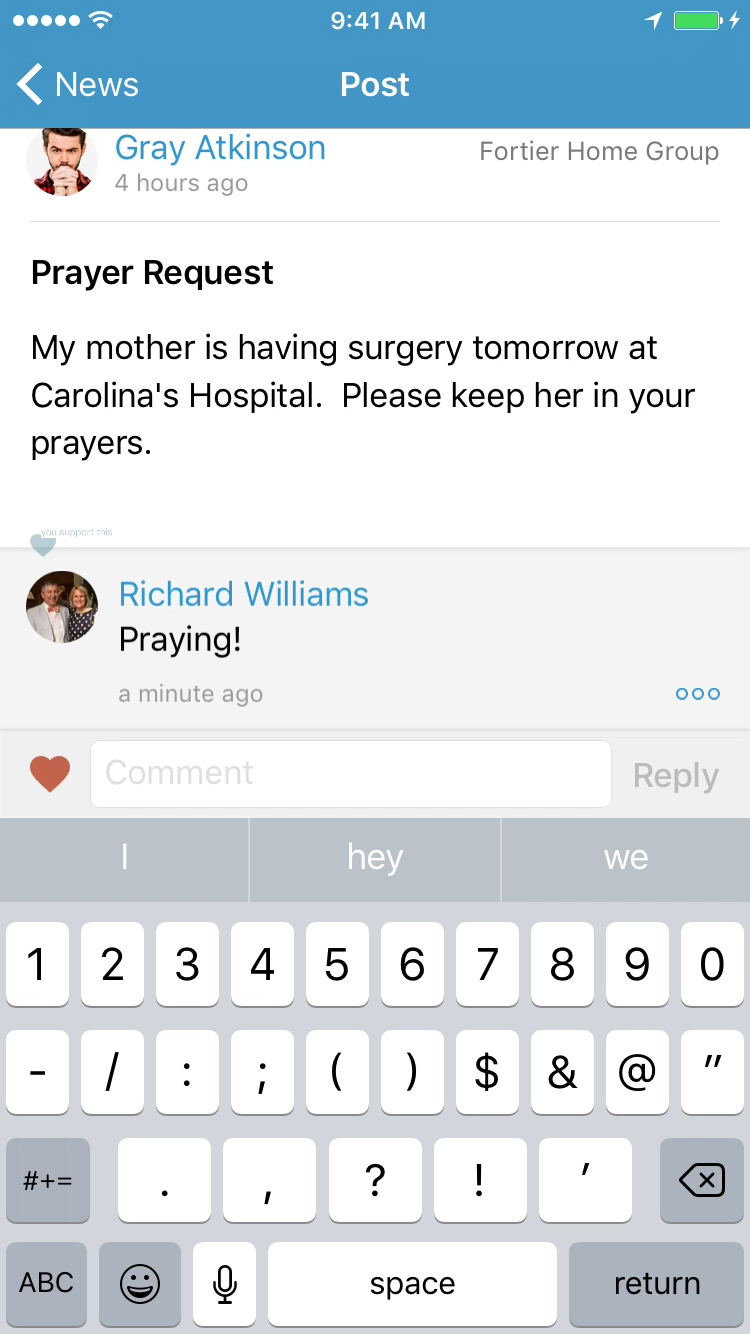Switch to the #+= symbols keyboard
The image size is (750, 1334).
coord(47,1181)
